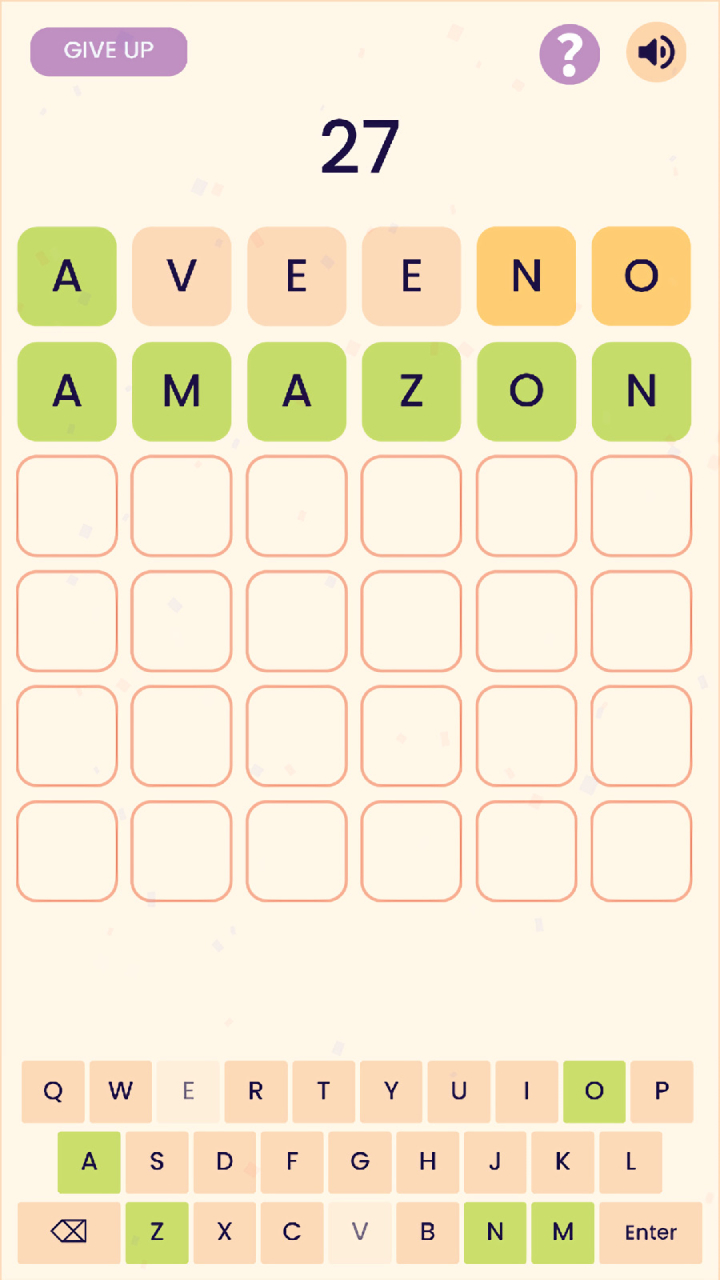Choose the letter L key
The image size is (720, 1280).
(x=631, y=1162)
